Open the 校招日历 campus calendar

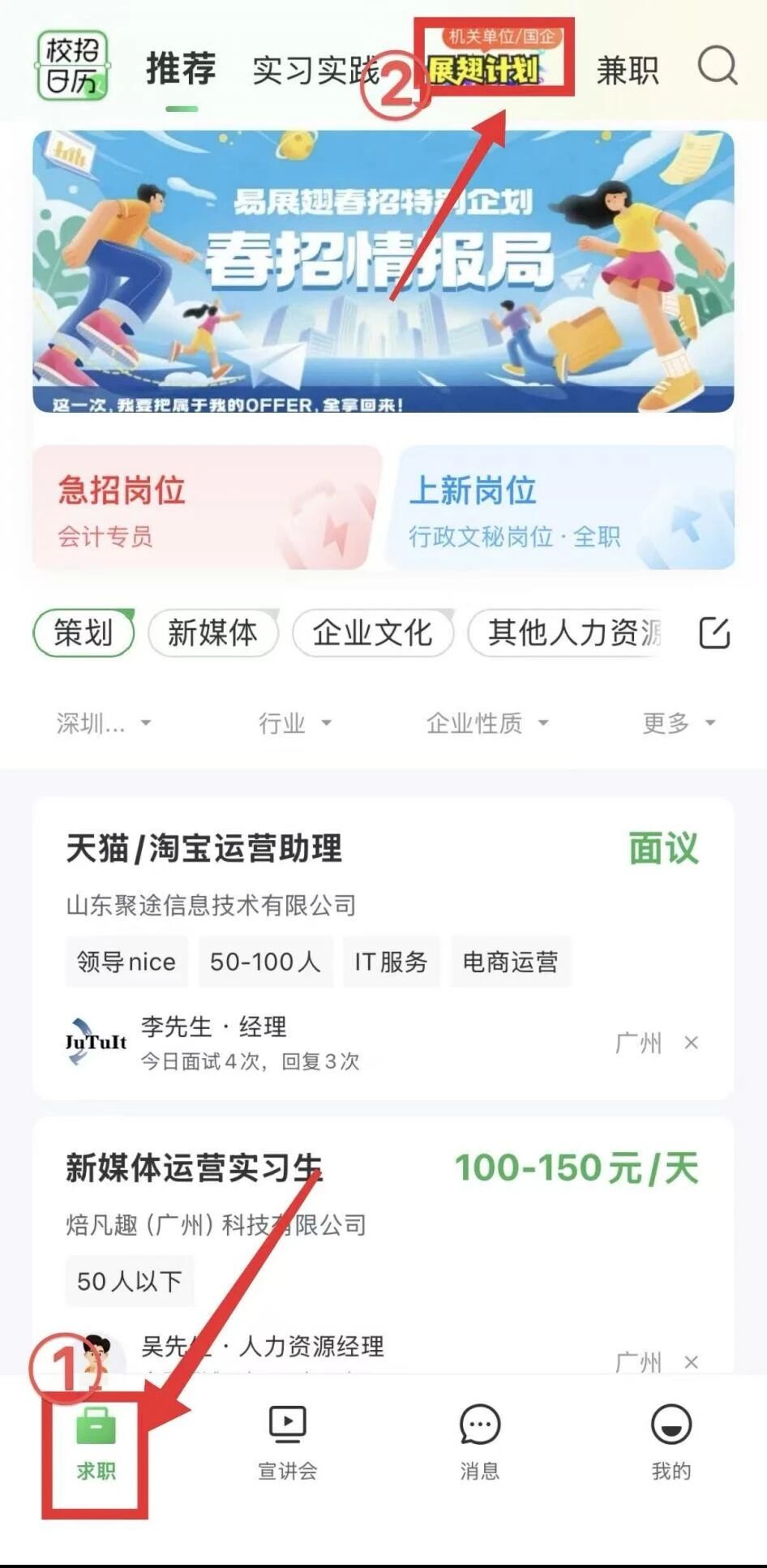(73, 66)
